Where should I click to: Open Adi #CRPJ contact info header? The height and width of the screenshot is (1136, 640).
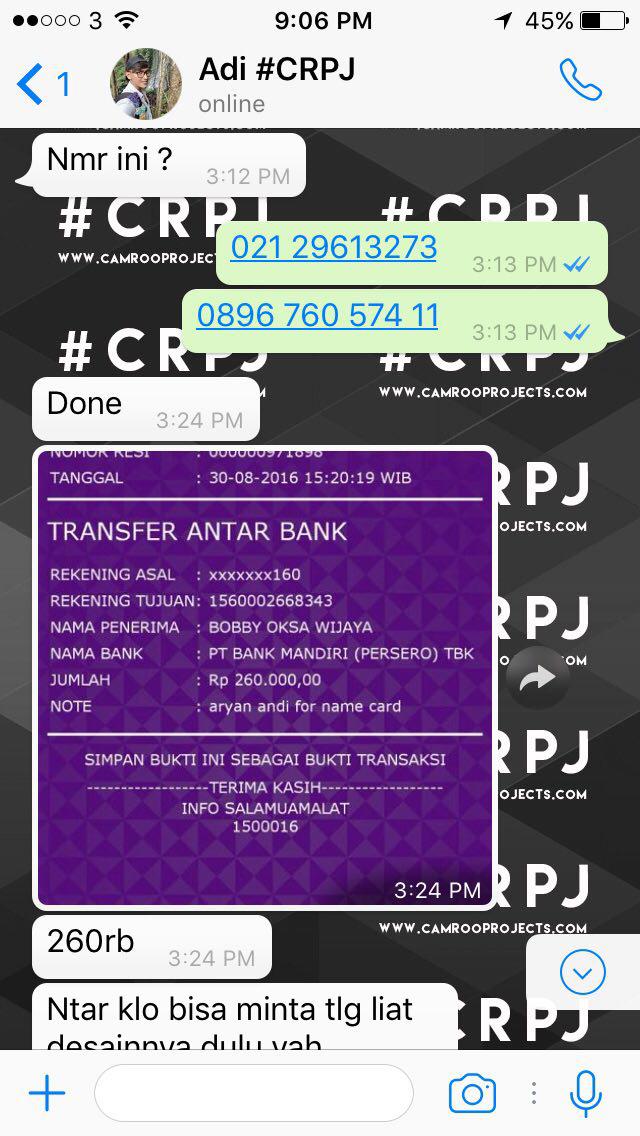click(277, 84)
